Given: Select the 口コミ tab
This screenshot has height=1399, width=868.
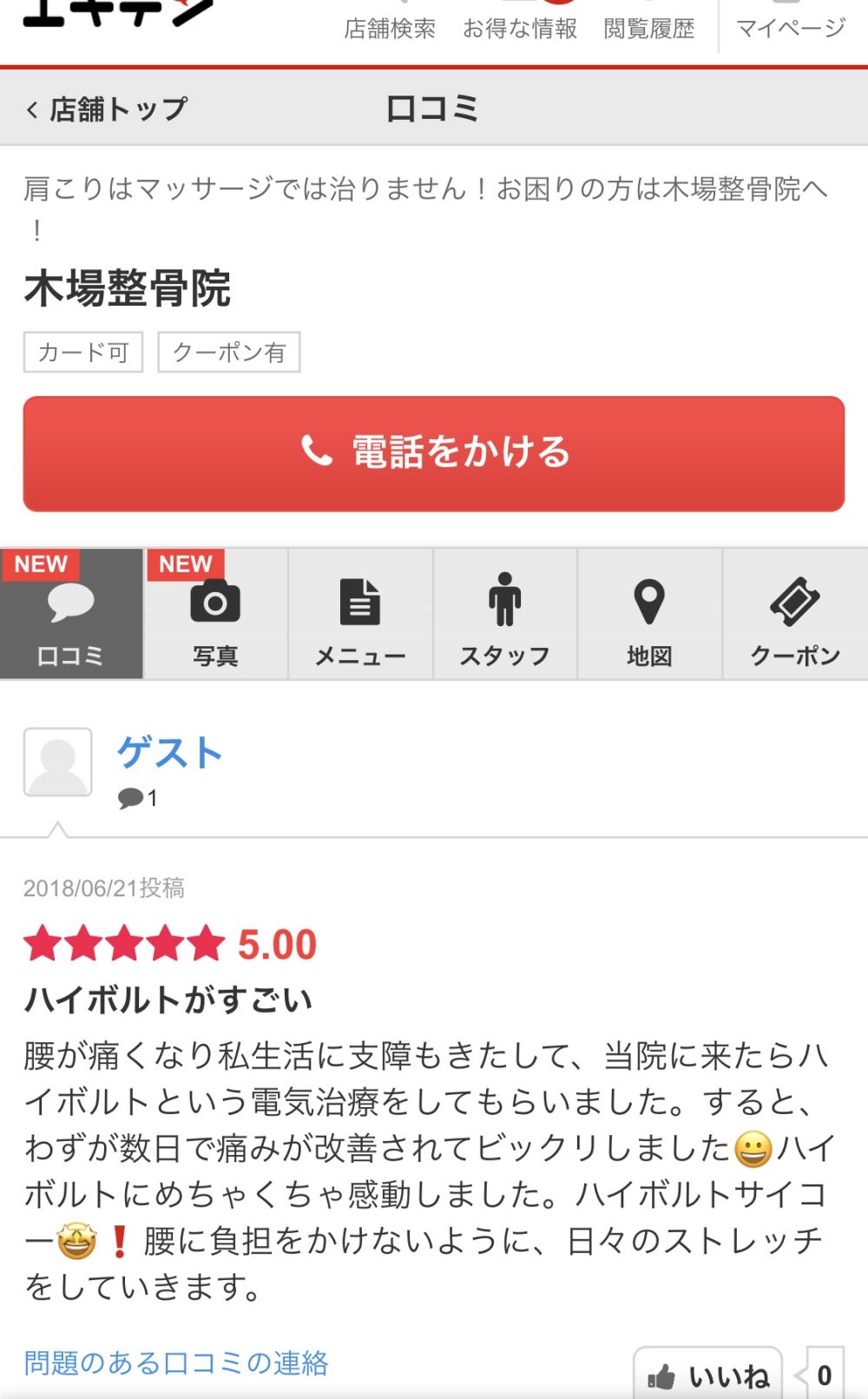Looking at the screenshot, I should [71, 614].
